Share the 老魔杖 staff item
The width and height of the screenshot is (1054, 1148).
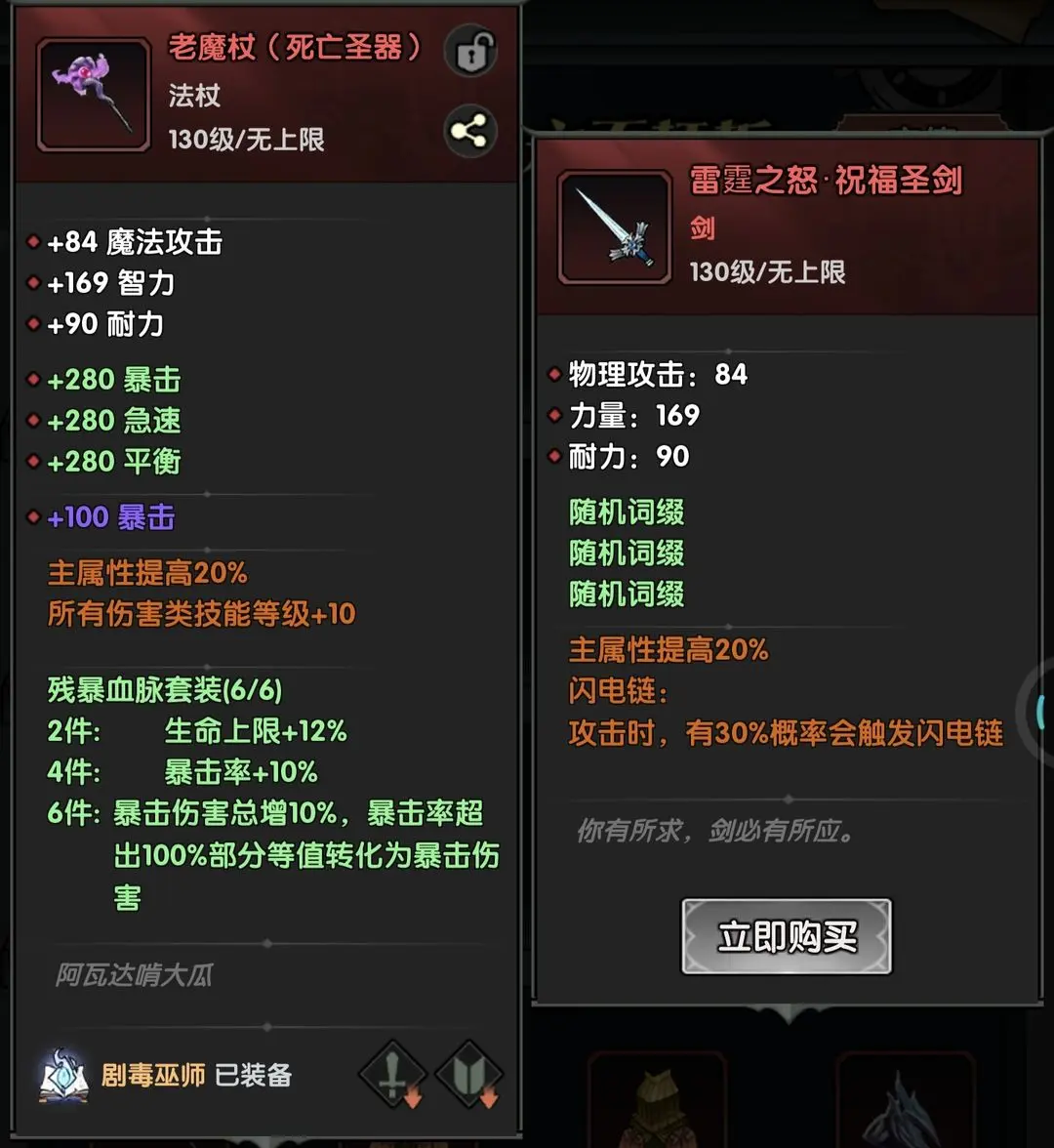click(x=470, y=133)
